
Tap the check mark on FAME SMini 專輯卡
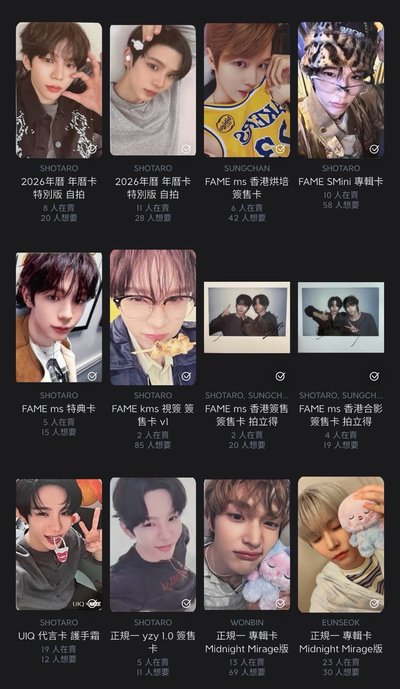(374, 149)
